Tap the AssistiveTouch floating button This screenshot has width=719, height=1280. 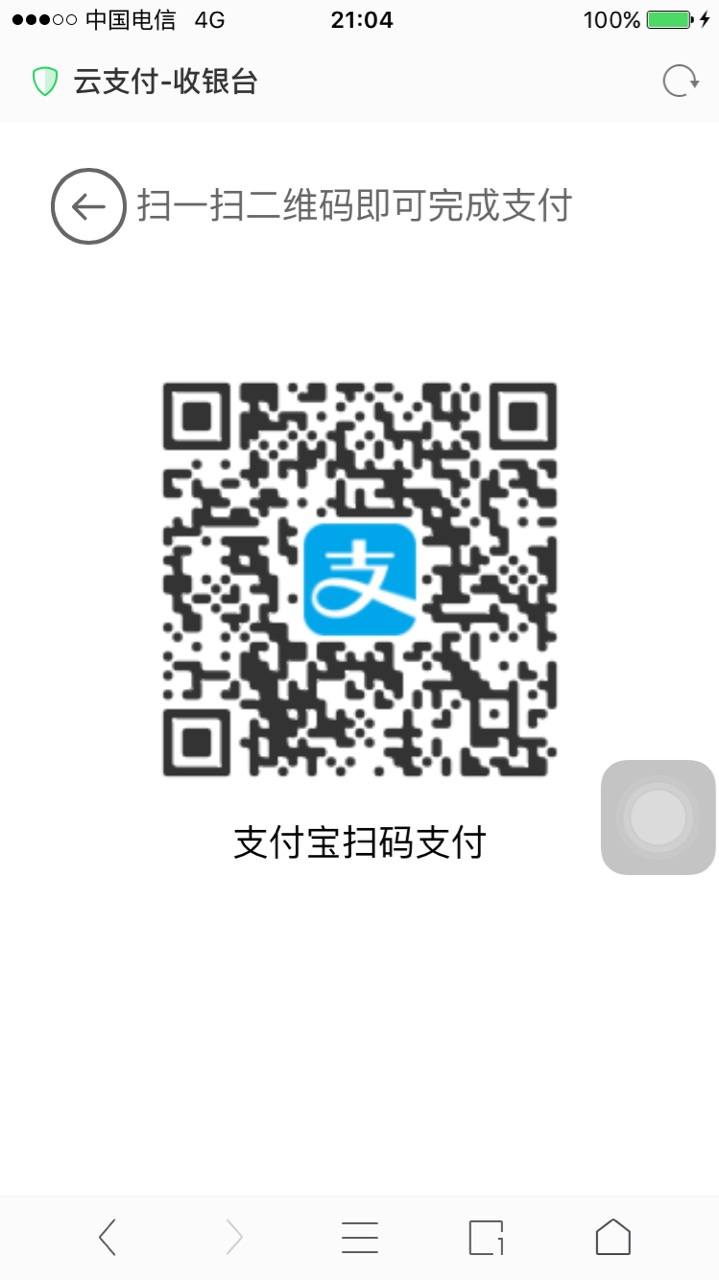(657, 817)
